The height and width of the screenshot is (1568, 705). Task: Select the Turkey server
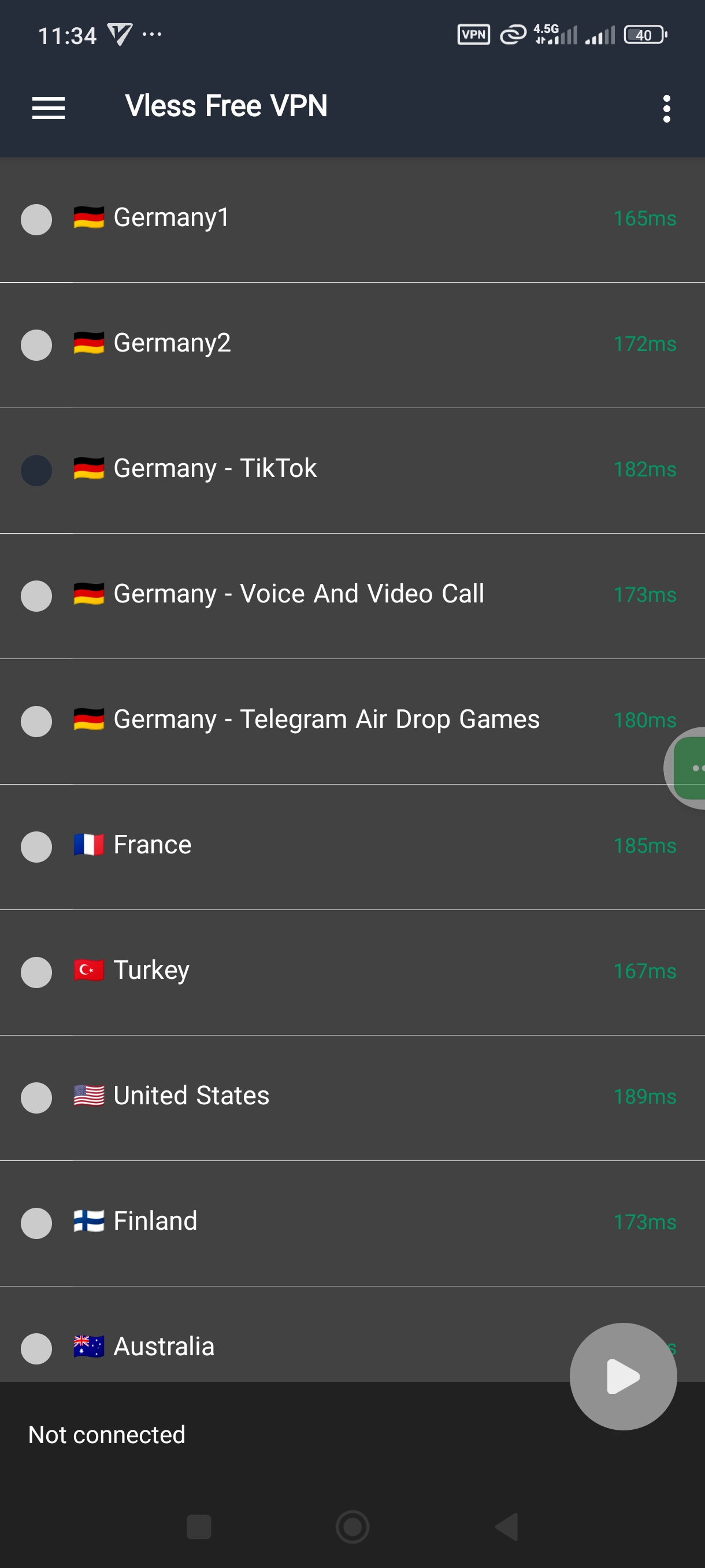[352, 972]
